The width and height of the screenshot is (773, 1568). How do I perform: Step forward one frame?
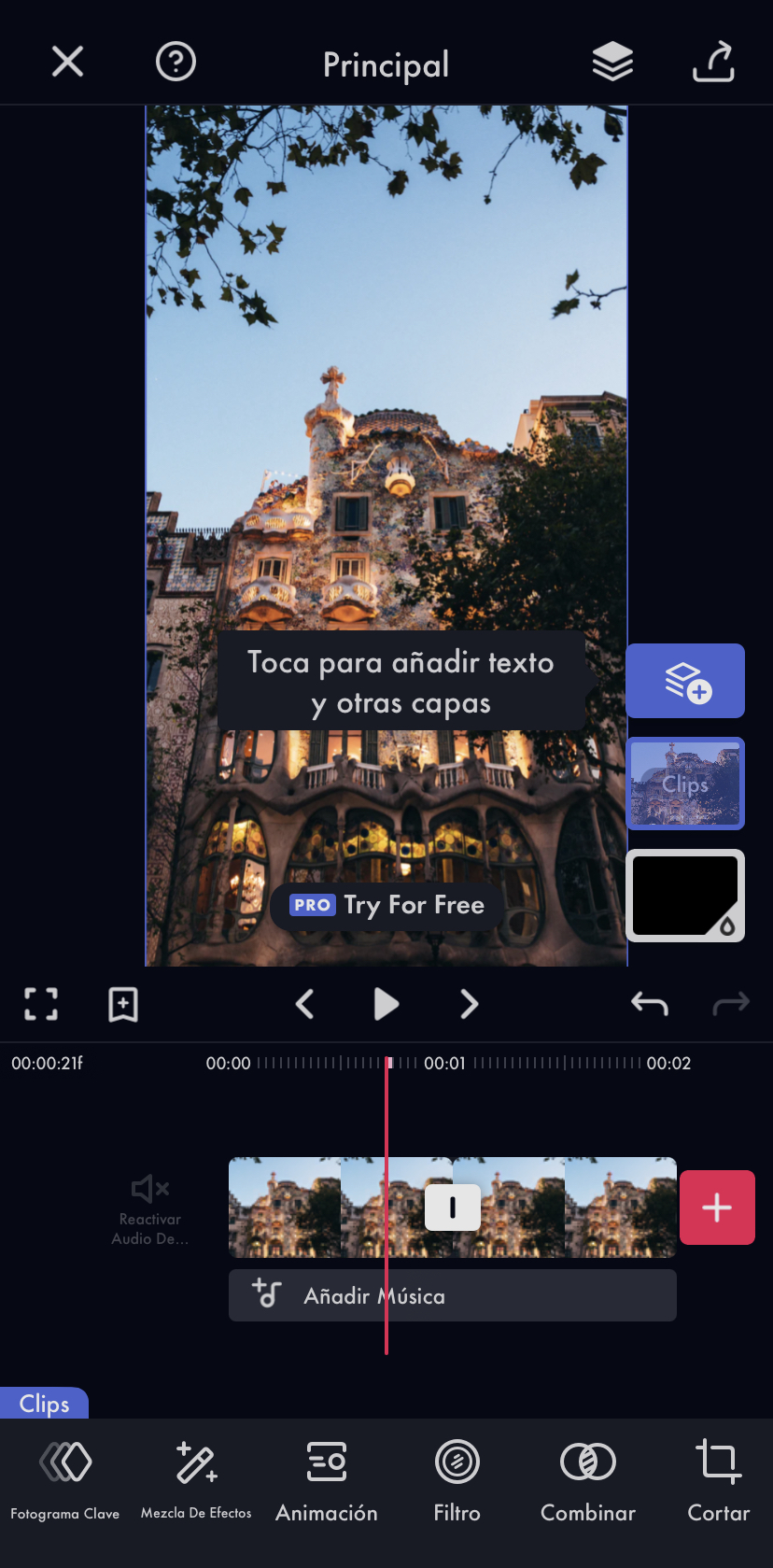[x=469, y=1004]
